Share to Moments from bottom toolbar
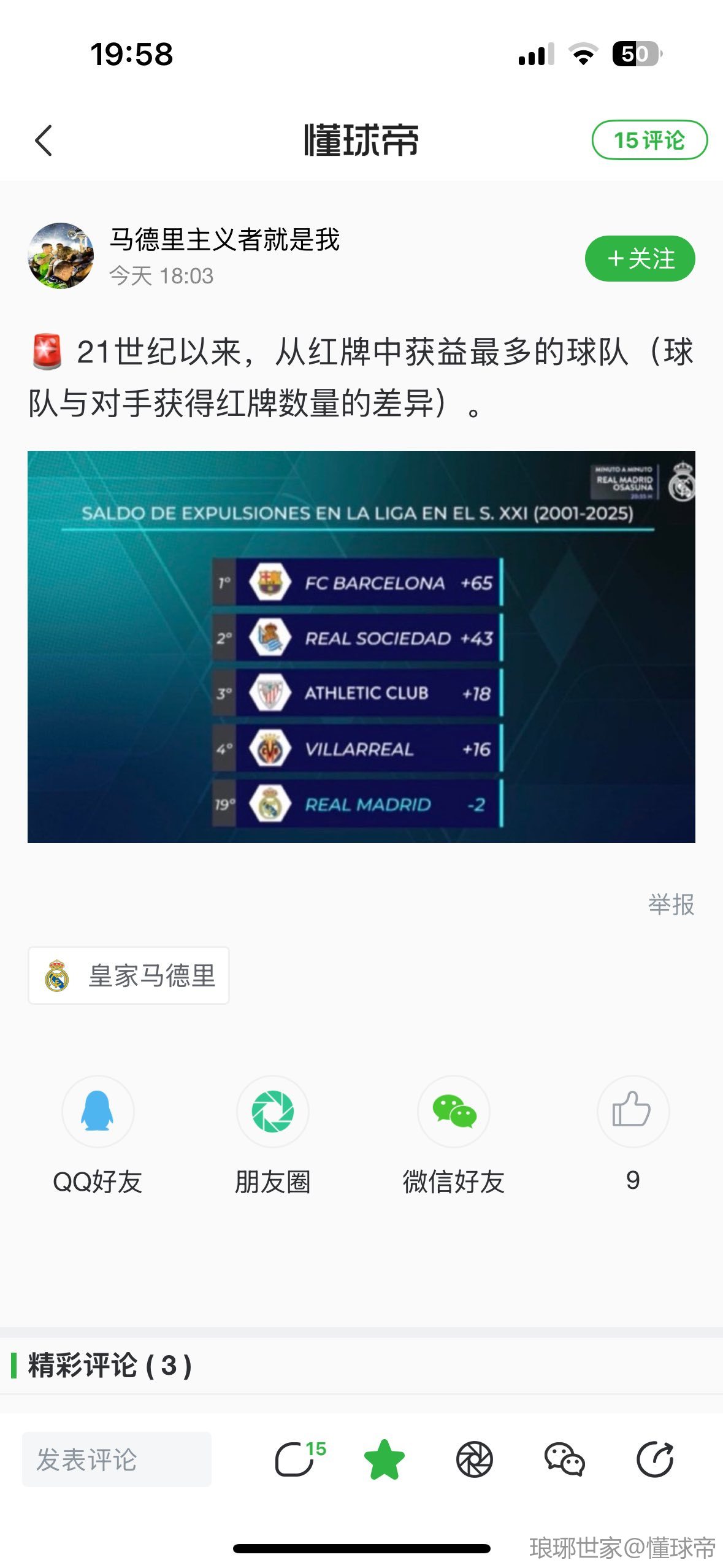 (x=474, y=1459)
